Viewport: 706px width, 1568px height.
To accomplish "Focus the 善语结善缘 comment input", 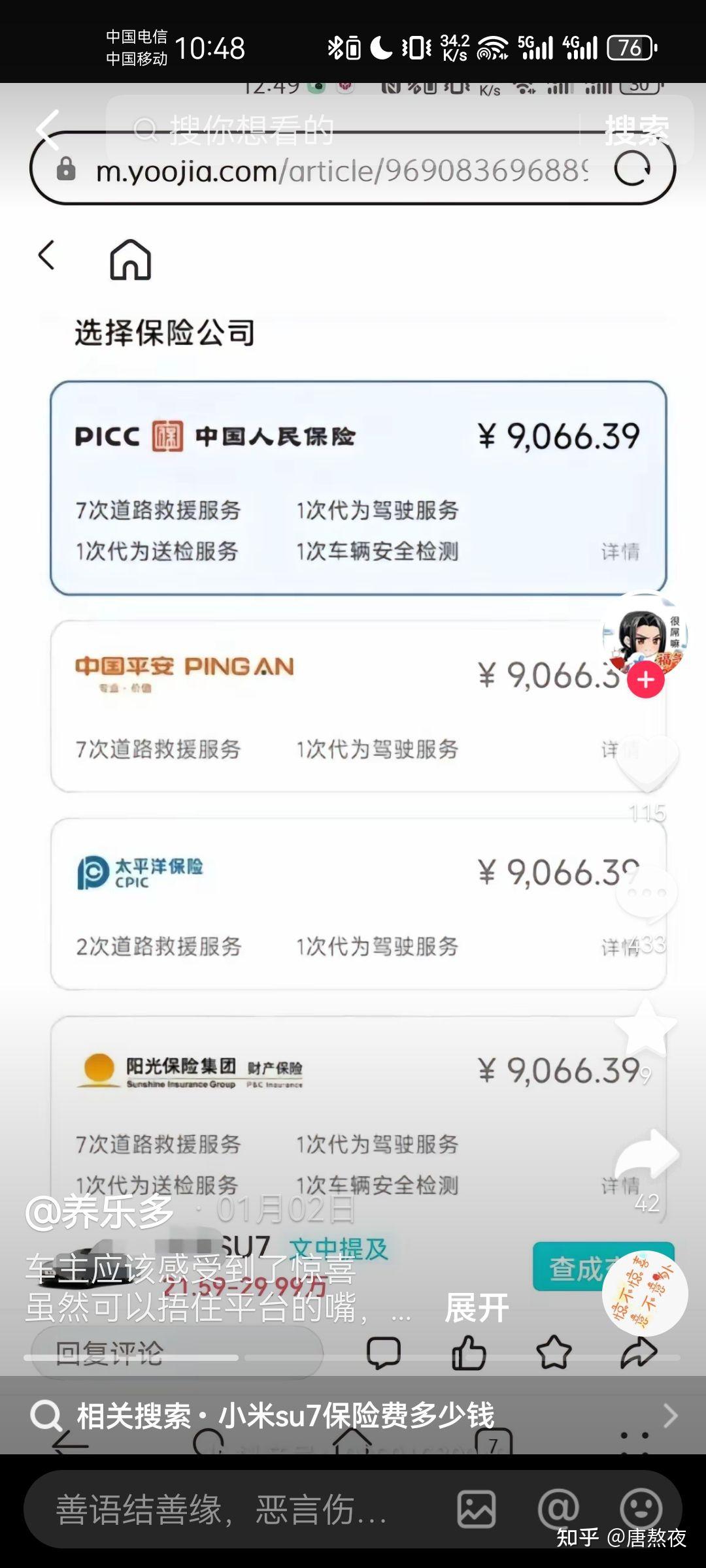I will 222,1510.
